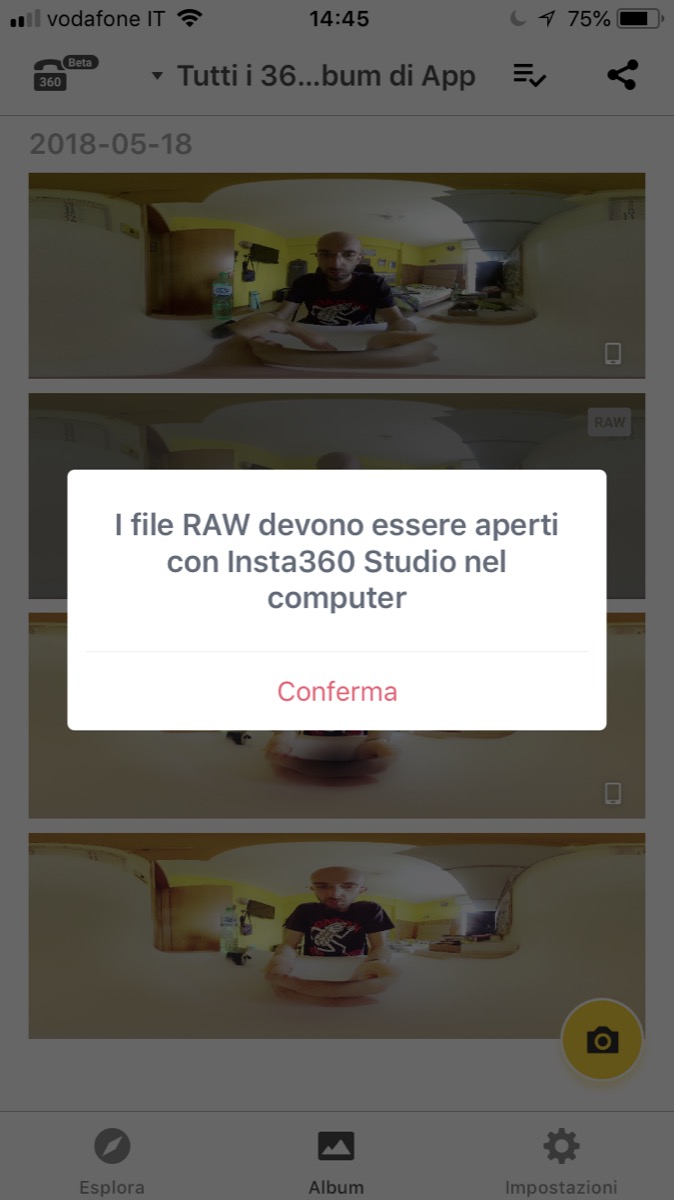Confirm the RAW file dialog with Conferma

337,691
